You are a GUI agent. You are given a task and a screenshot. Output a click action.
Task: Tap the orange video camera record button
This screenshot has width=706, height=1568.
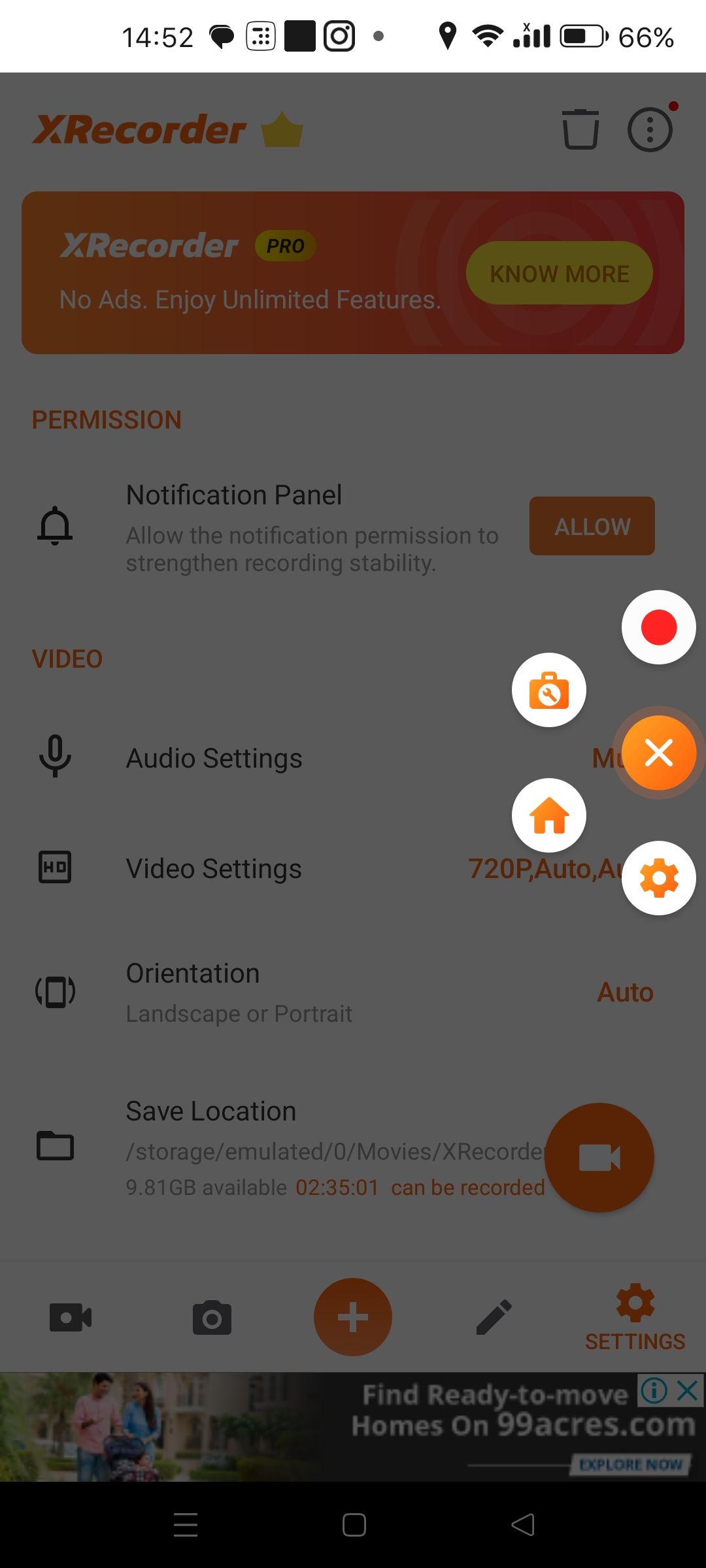(599, 1156)
